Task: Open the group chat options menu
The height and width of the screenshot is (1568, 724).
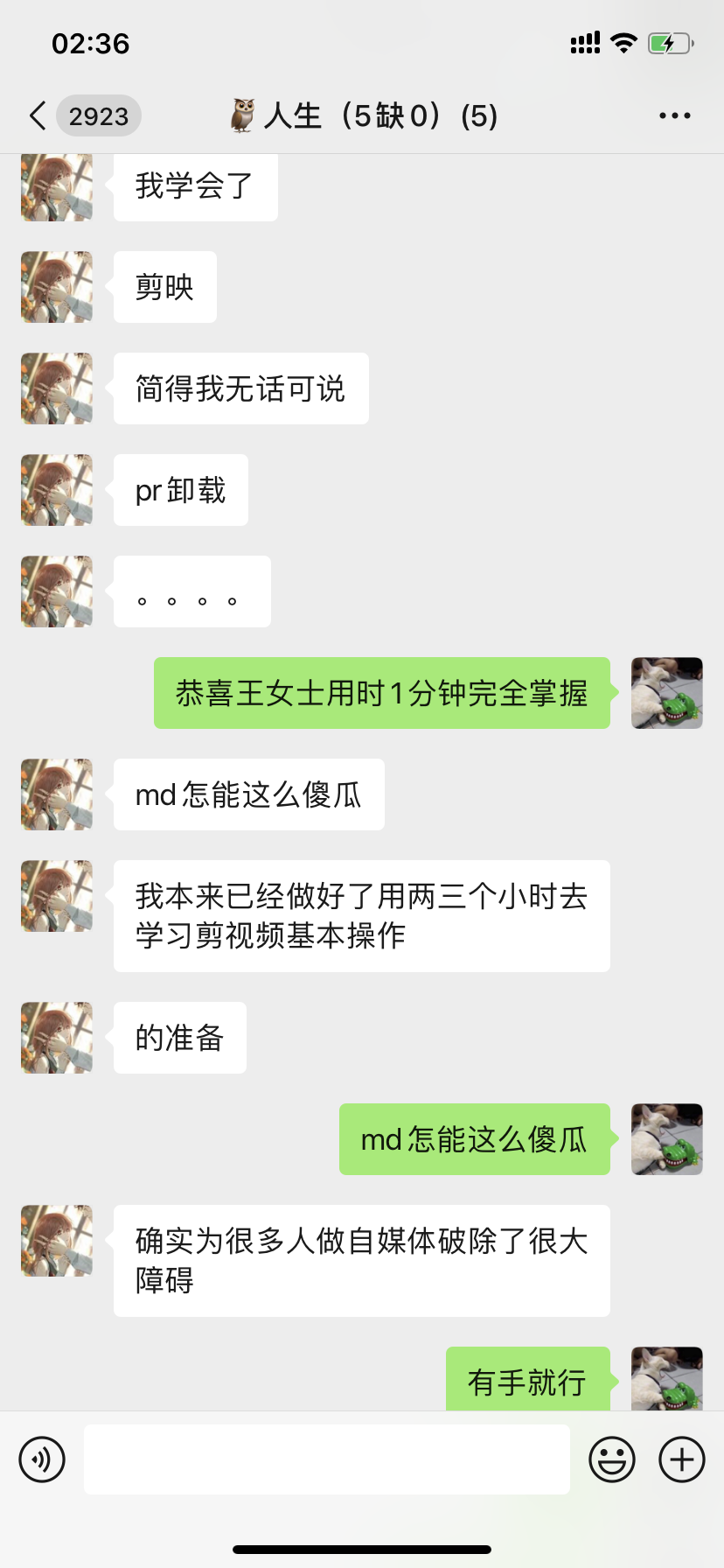Action: [674, 115]
